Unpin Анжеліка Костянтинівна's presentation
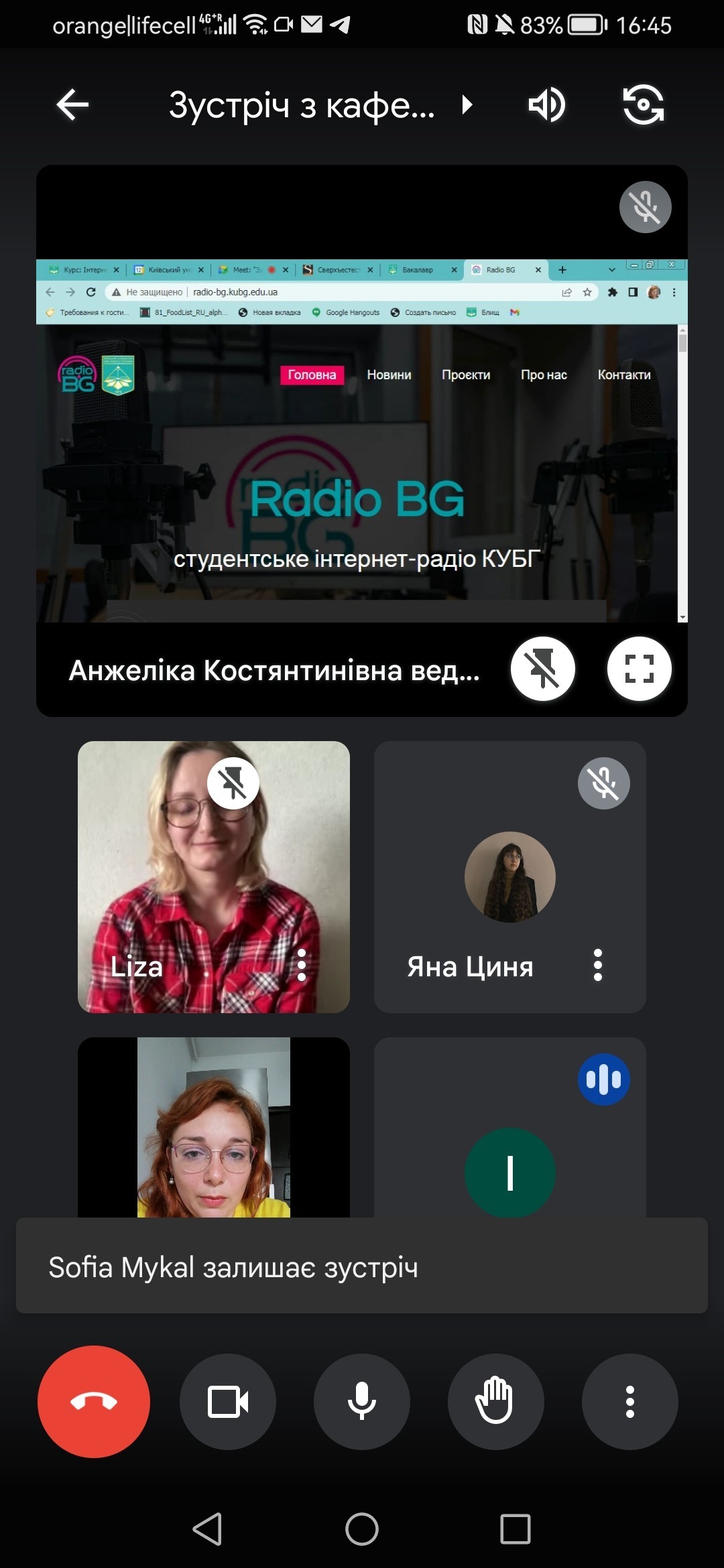 542,669
